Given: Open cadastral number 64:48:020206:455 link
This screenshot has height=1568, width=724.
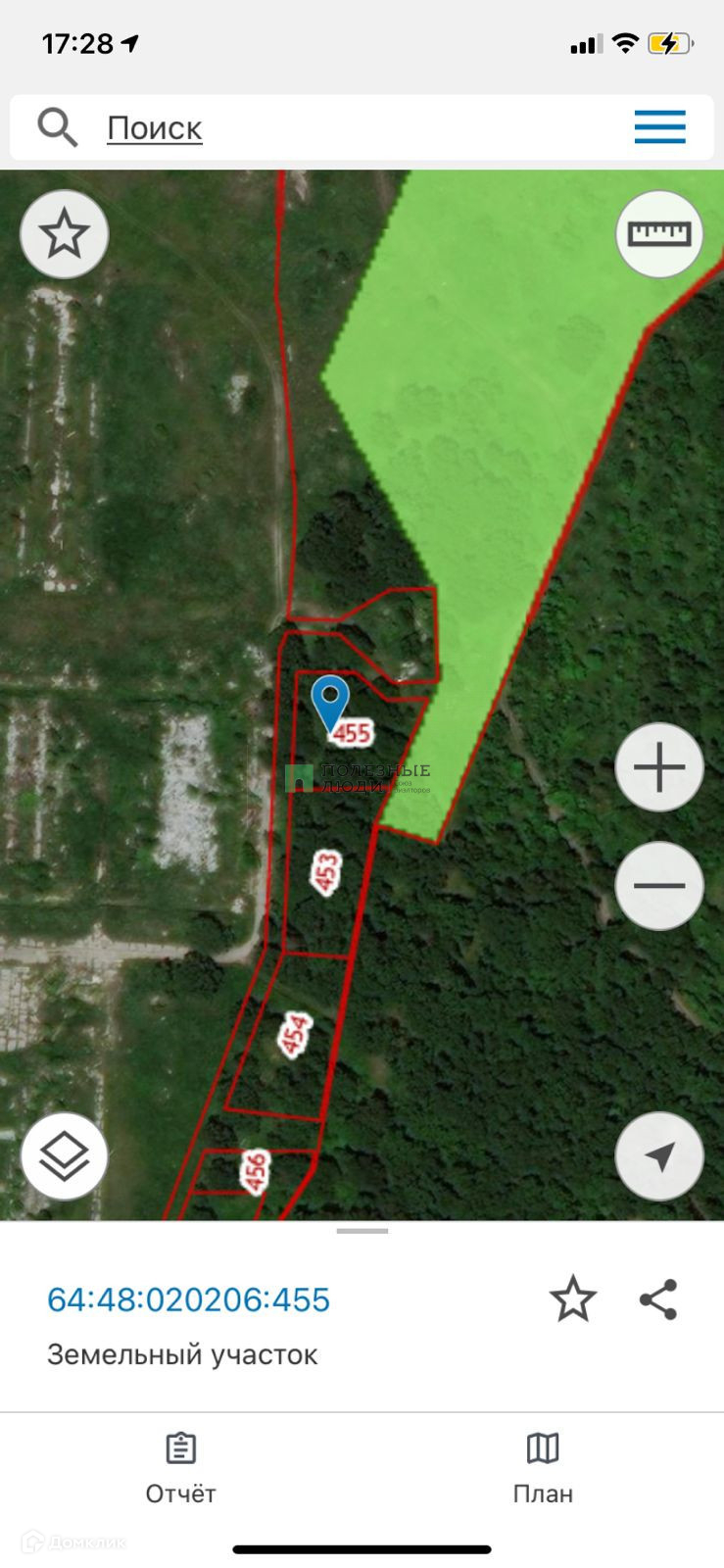Looking at the screenshot, I should 189,1299.
